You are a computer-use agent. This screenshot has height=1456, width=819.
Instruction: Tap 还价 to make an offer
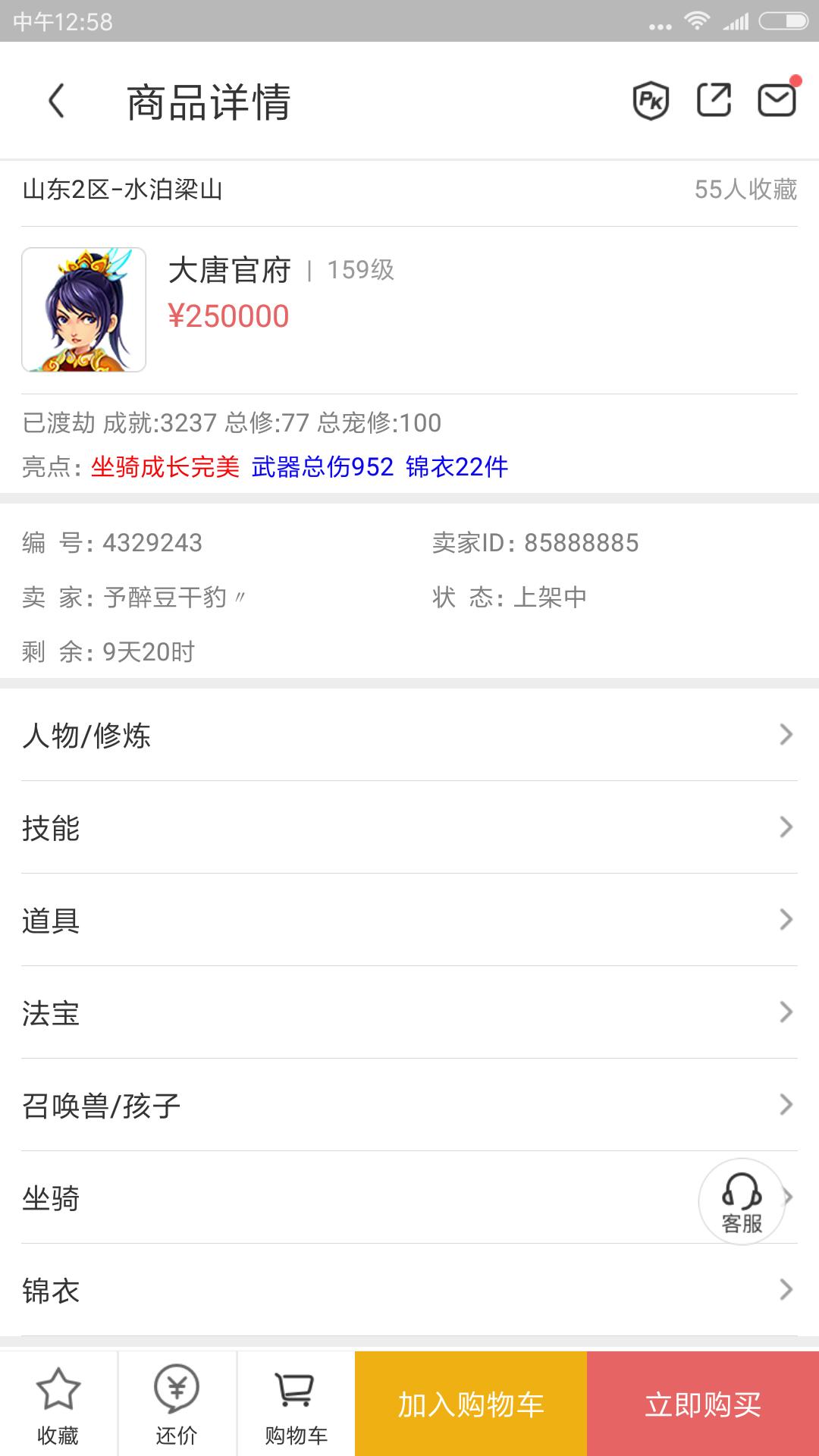click(177, 1404)
